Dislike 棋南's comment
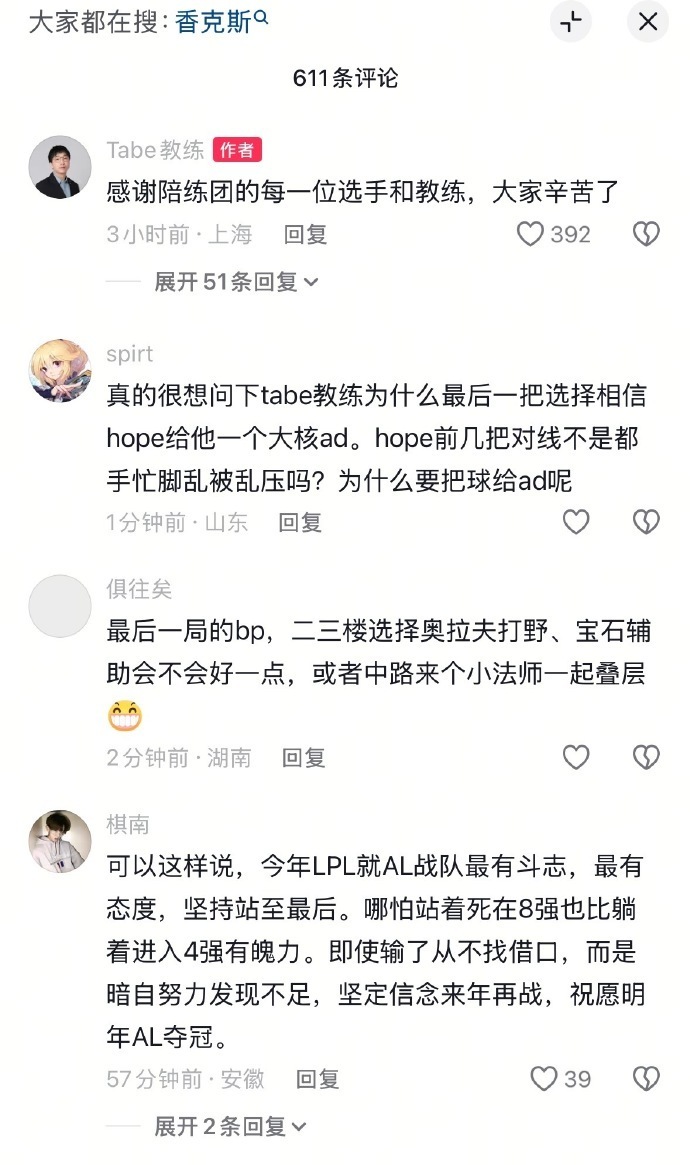The height and width of the screenshot is (1165, 690). tap(647, 1079)
